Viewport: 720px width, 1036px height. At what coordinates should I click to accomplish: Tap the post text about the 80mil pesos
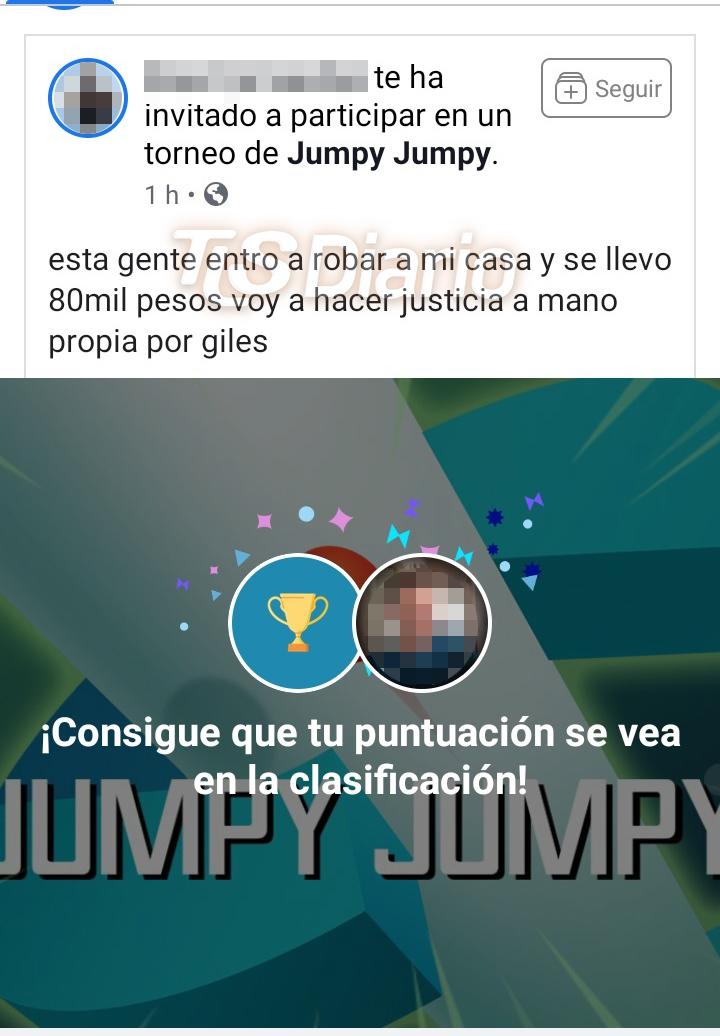(x=360, y=299)
